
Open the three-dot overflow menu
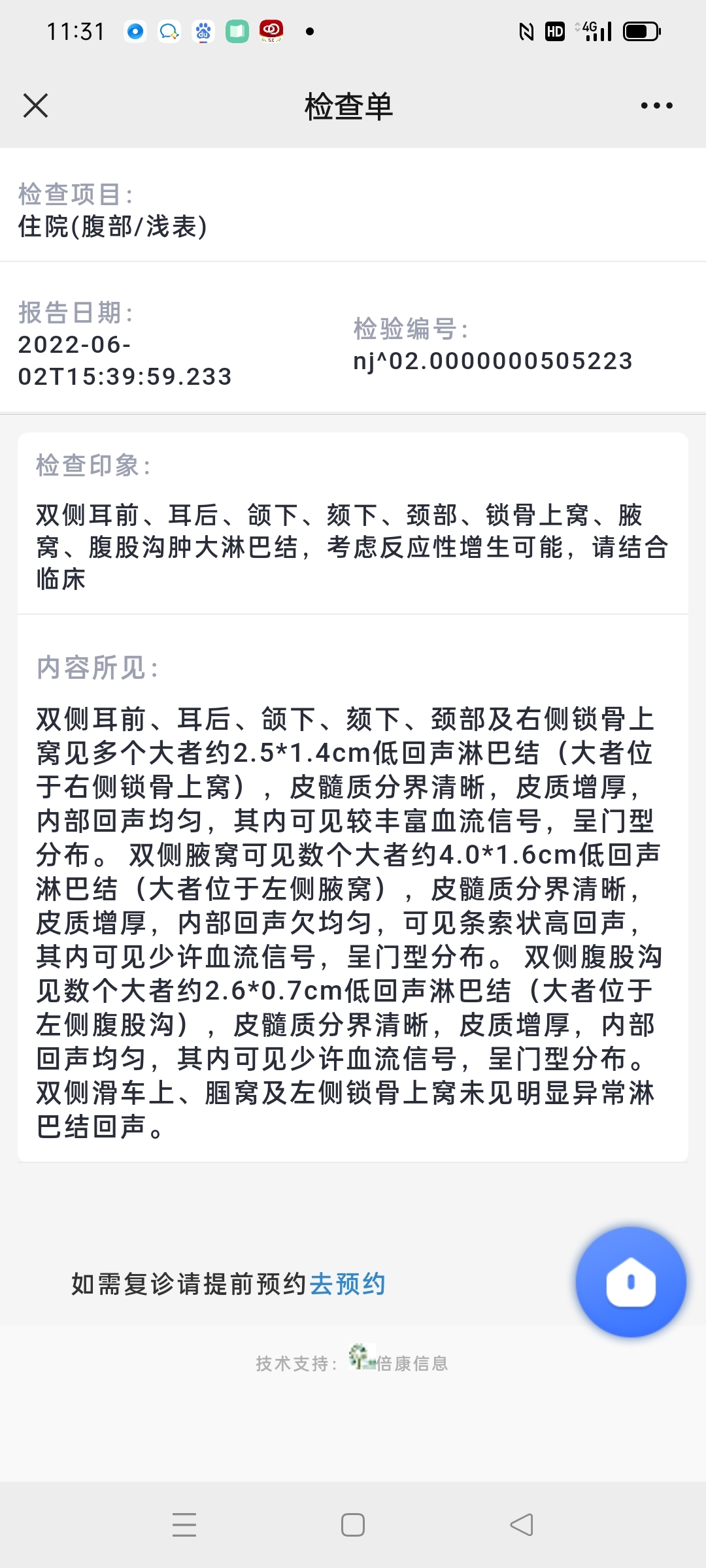pyautogui.click(x=656, y=105)
